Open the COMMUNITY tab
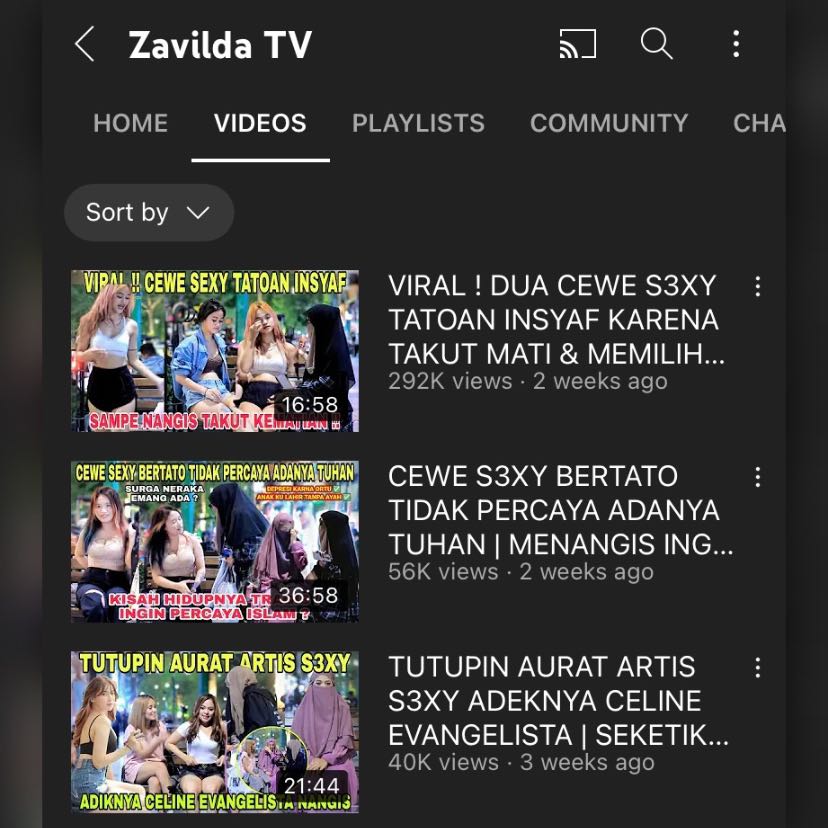Viewport: 828px width, 828px height. tap(609, 124)
